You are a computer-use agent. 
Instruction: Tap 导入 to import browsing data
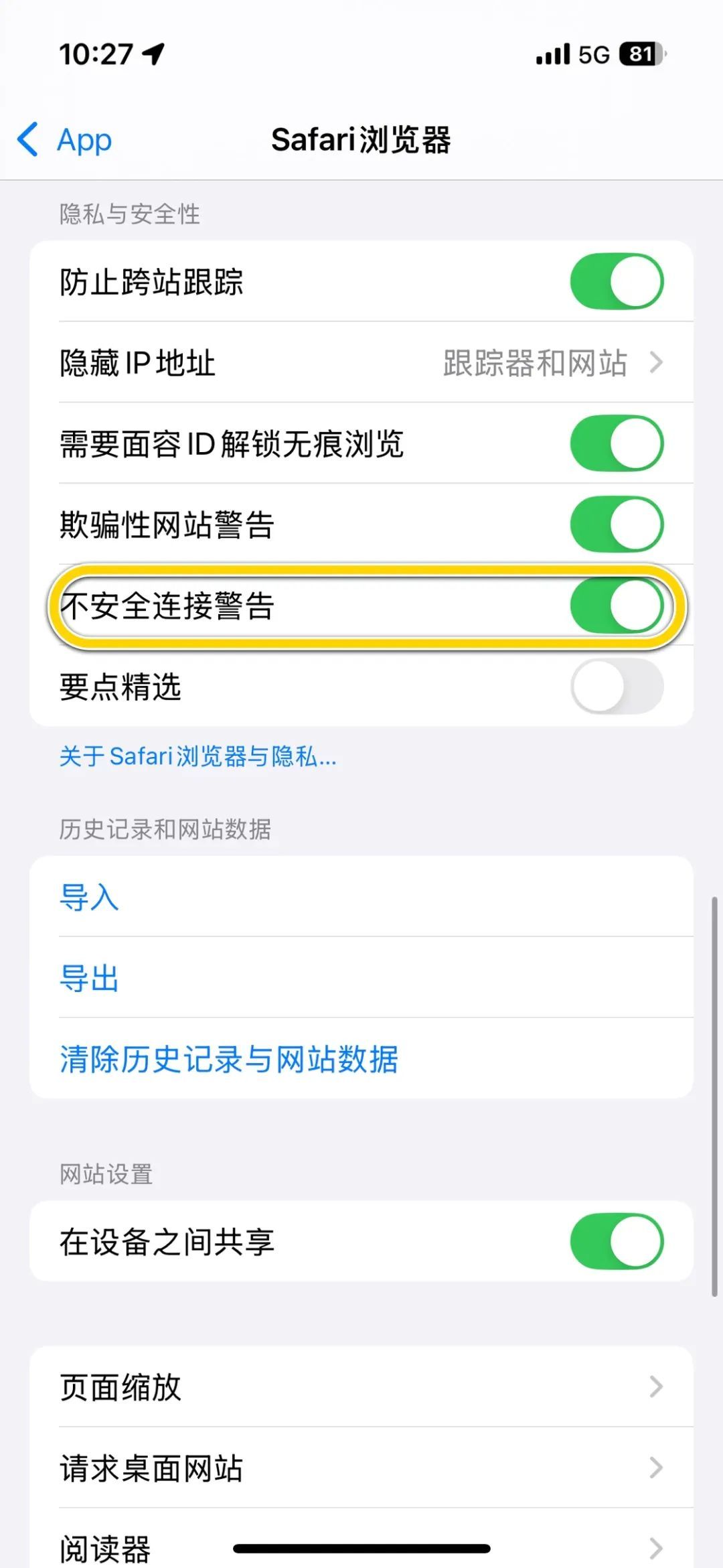point(90,897)
